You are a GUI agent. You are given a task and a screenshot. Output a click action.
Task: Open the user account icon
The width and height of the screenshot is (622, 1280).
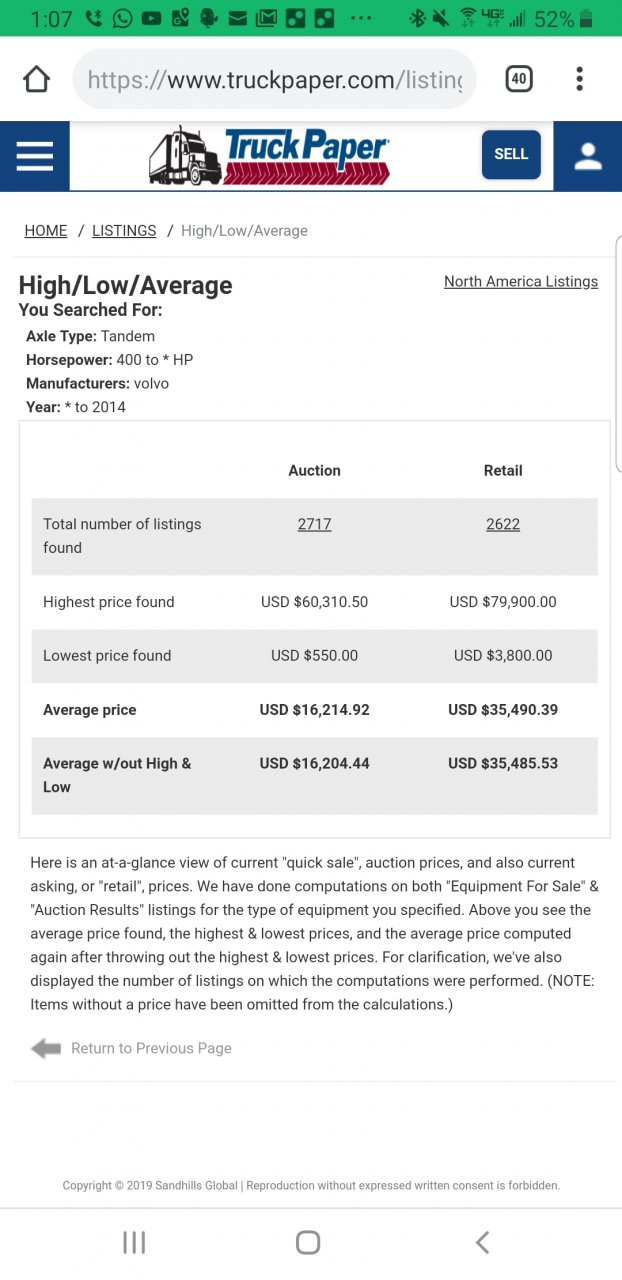(588, 156)
